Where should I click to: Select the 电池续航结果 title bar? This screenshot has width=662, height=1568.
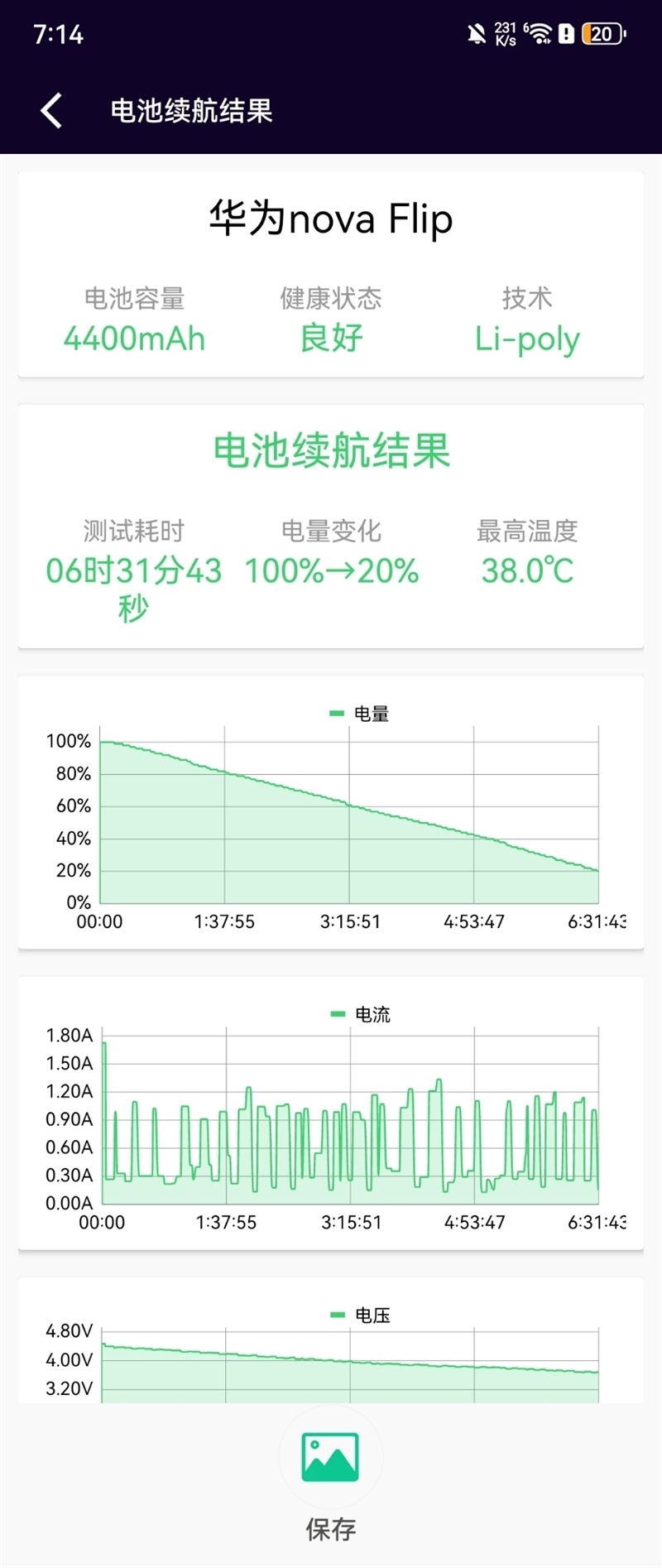click(192, 110)
